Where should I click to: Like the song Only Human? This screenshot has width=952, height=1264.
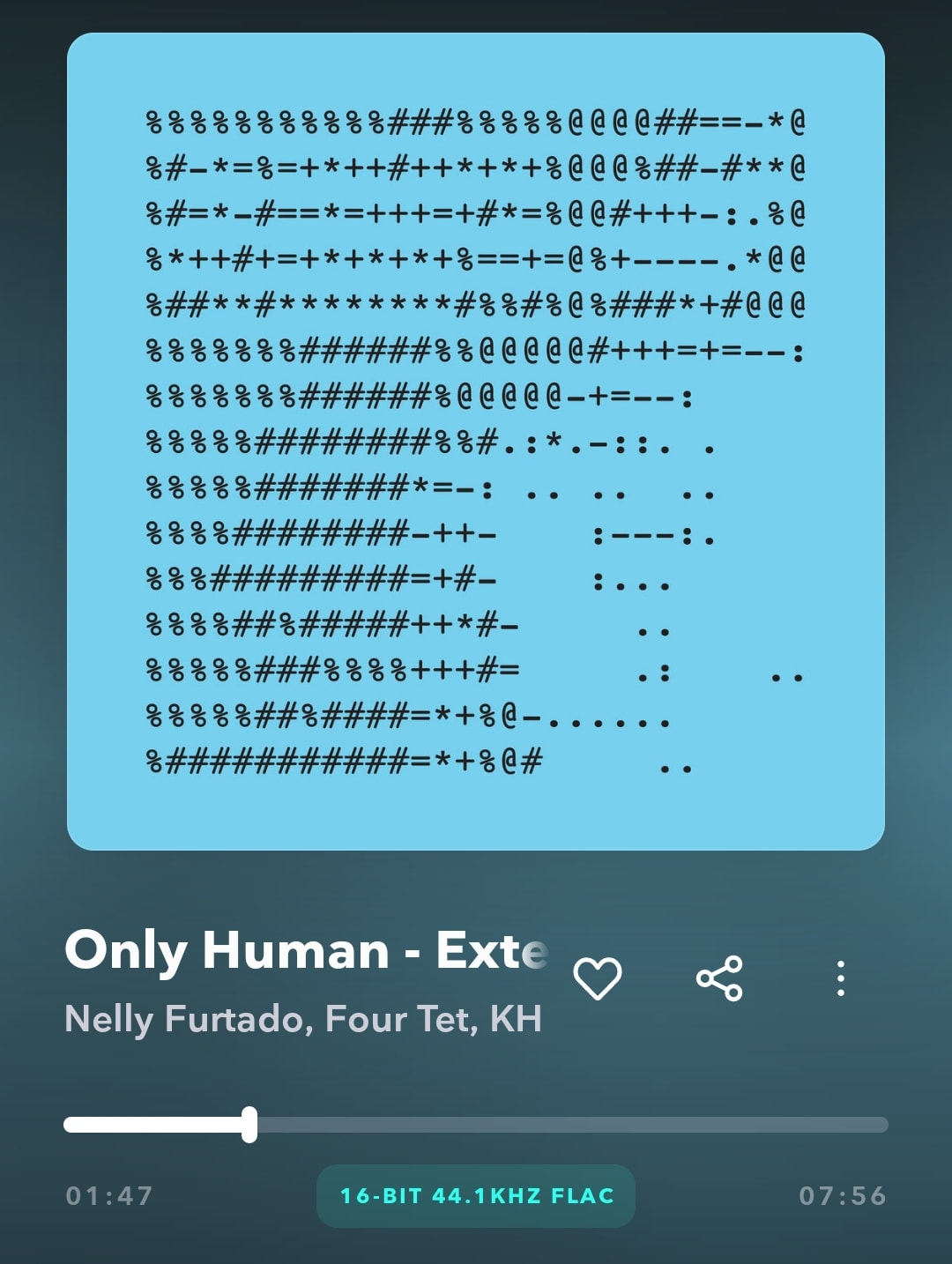pos(598,978)
